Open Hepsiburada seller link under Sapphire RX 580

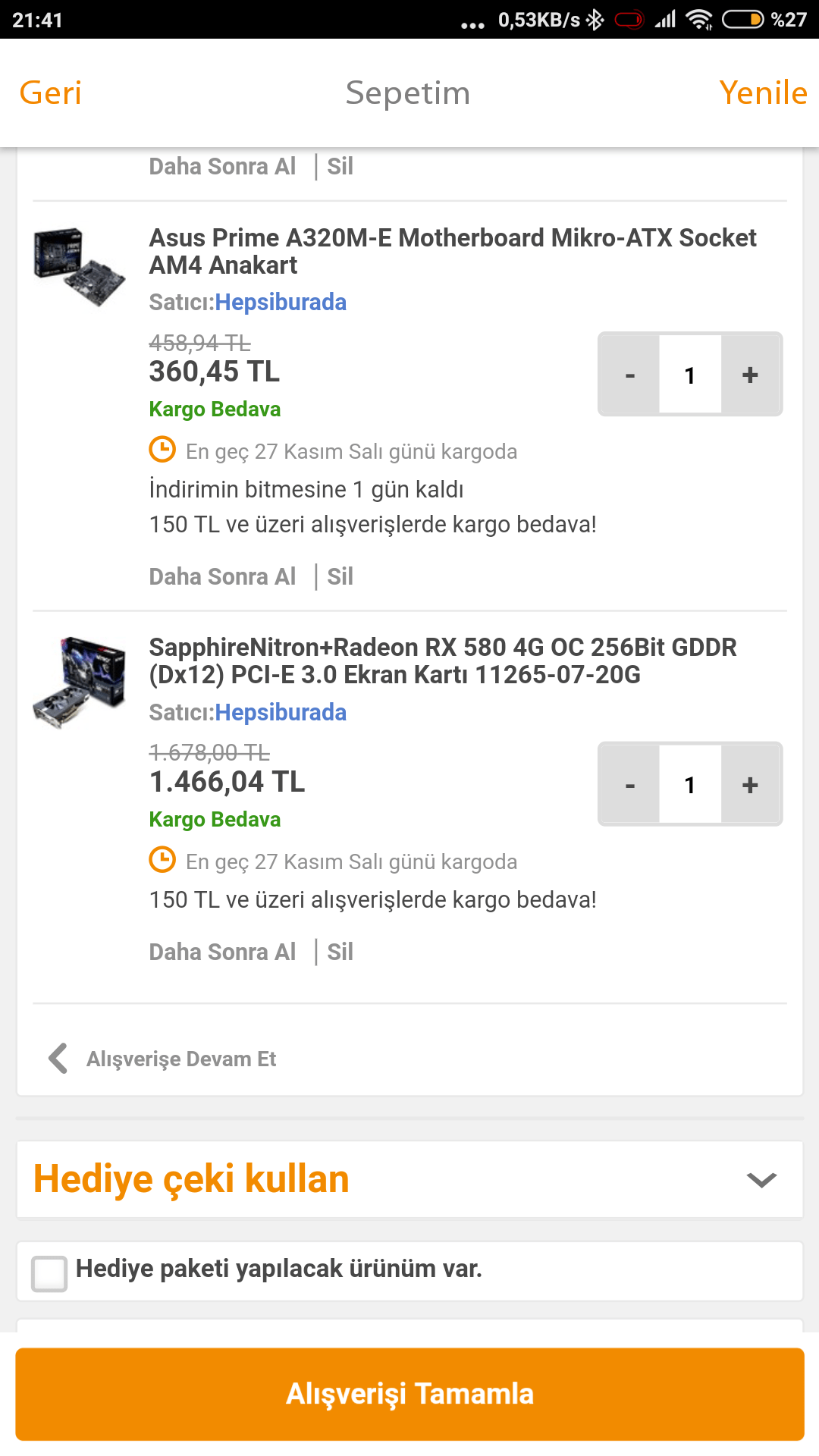pyautogui.click(x=281, y=713)
